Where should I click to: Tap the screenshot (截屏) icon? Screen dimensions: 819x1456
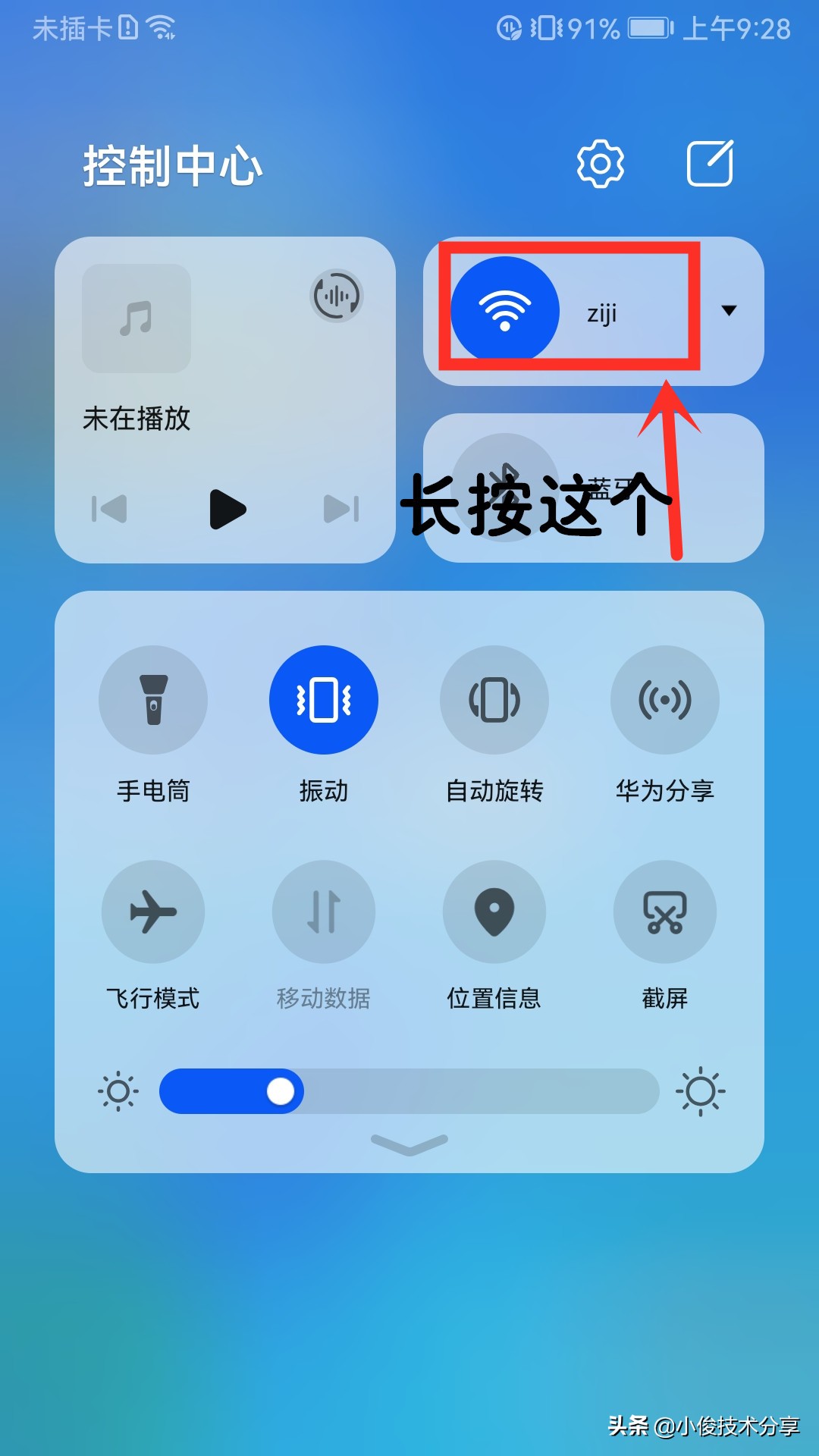coord(665,912)
